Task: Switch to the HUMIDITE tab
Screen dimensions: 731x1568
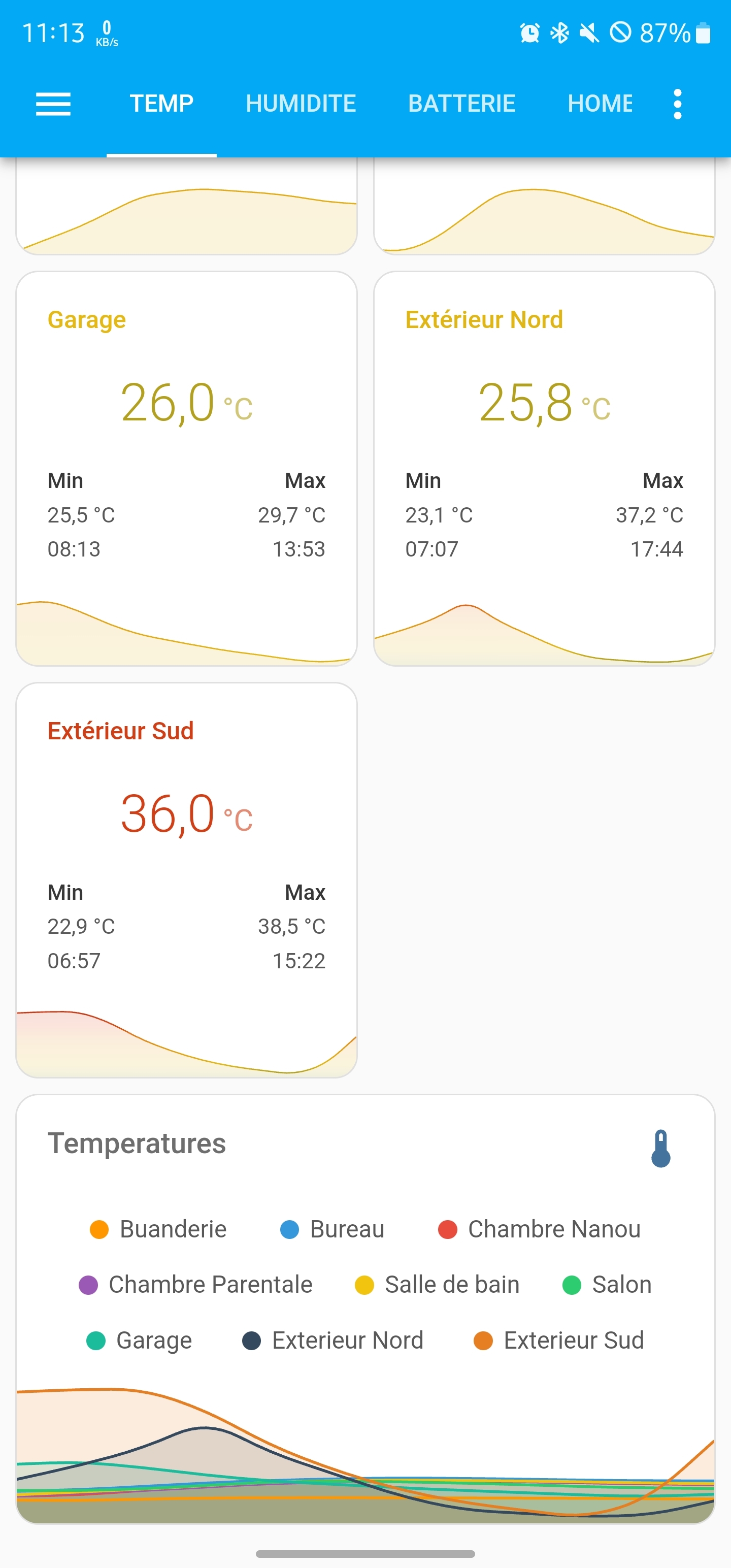Action: (x=301, y=104)
